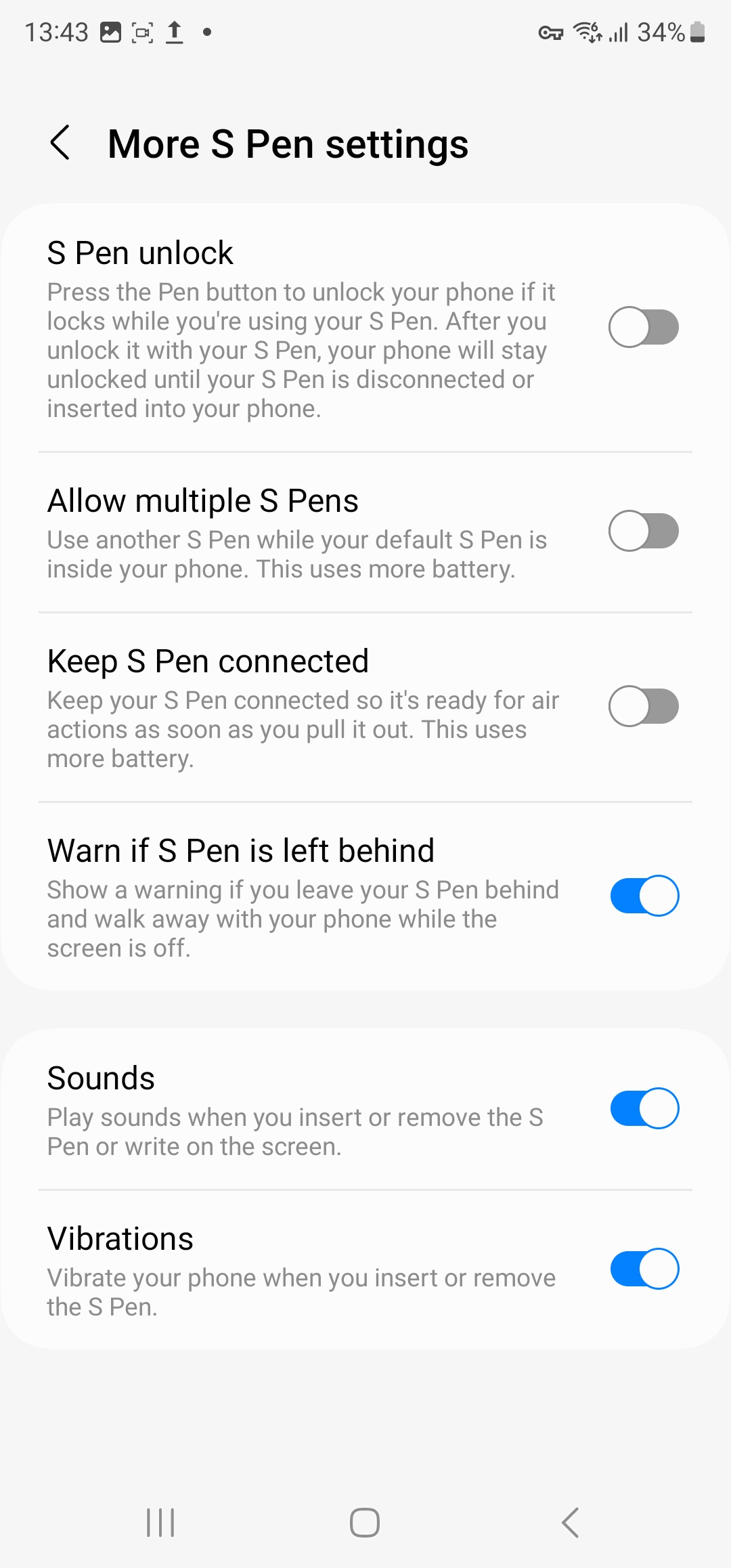Enable the S Pen unlock switch
Screen dimensions: 731x1568
pos(643,327)
